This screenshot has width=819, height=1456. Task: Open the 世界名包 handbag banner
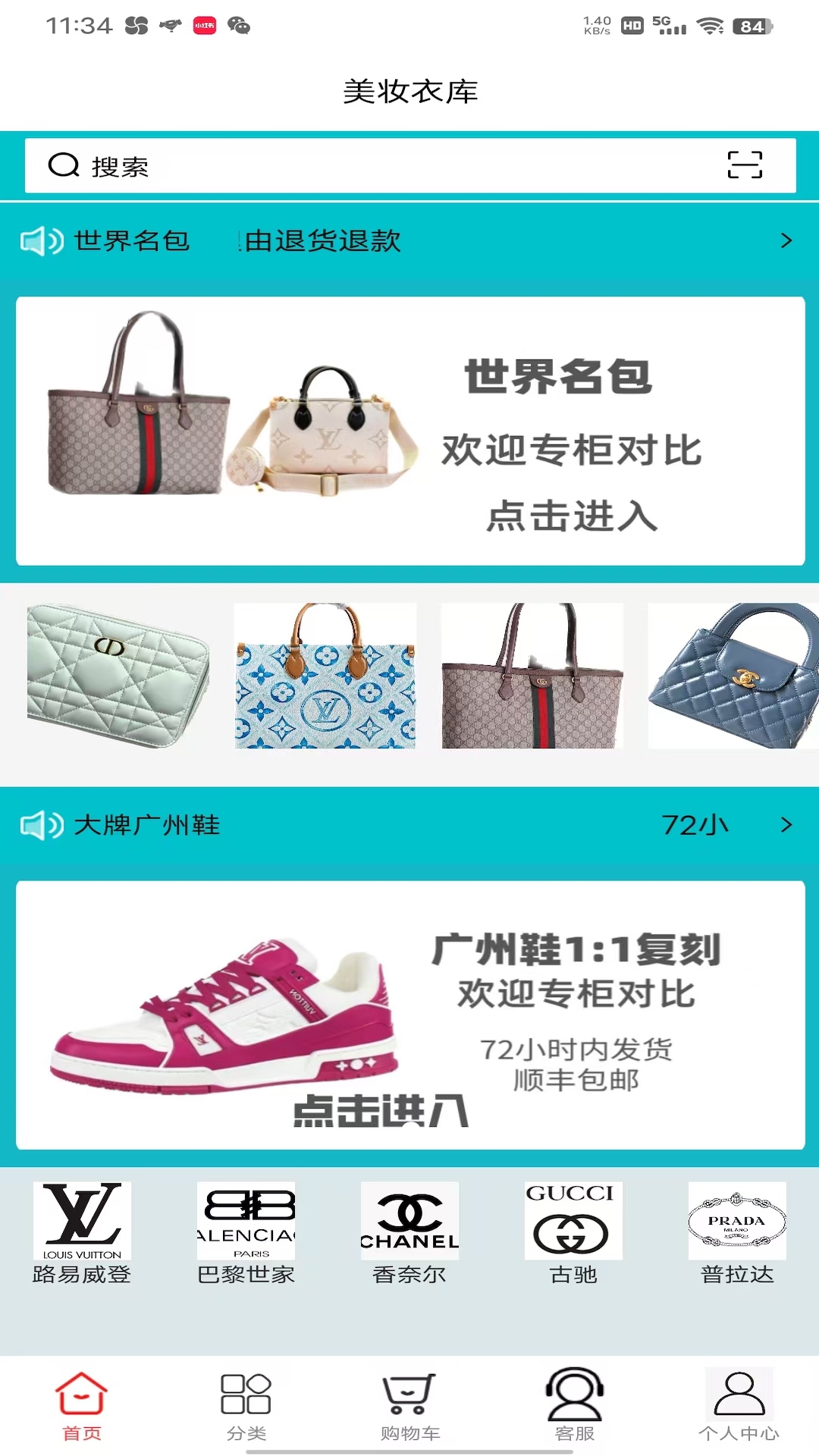coord(409,431)
